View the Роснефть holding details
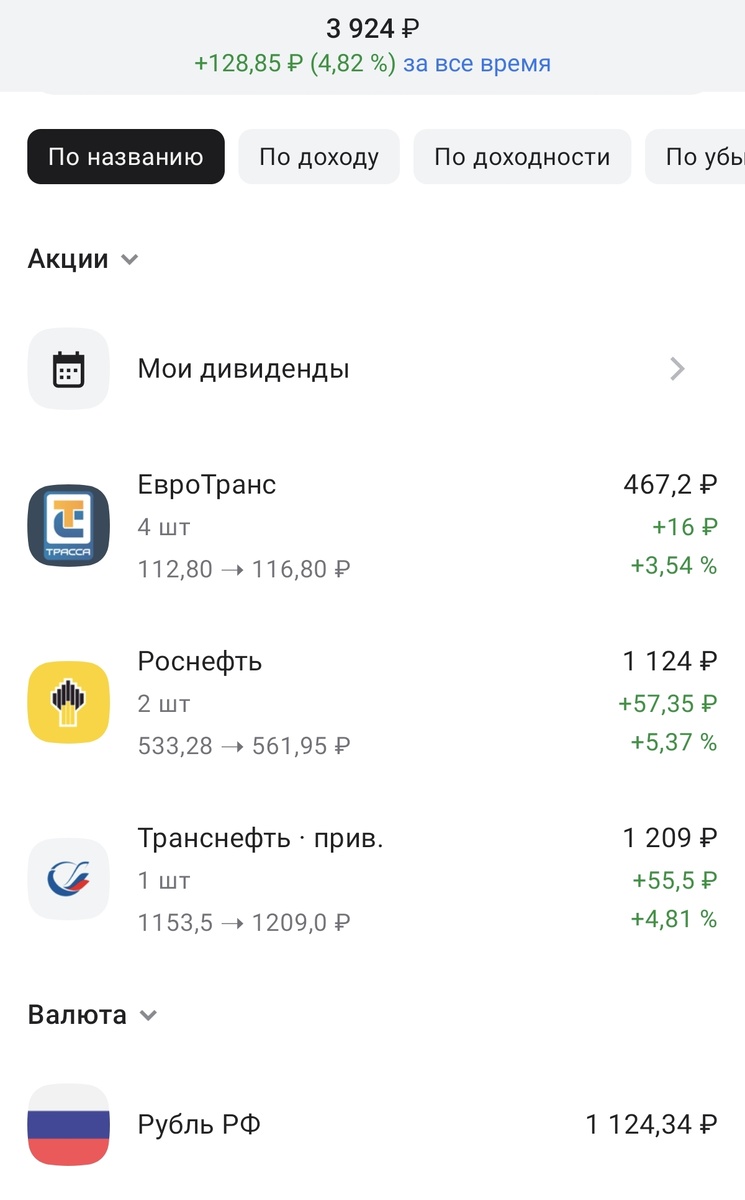 pos(372,702)
